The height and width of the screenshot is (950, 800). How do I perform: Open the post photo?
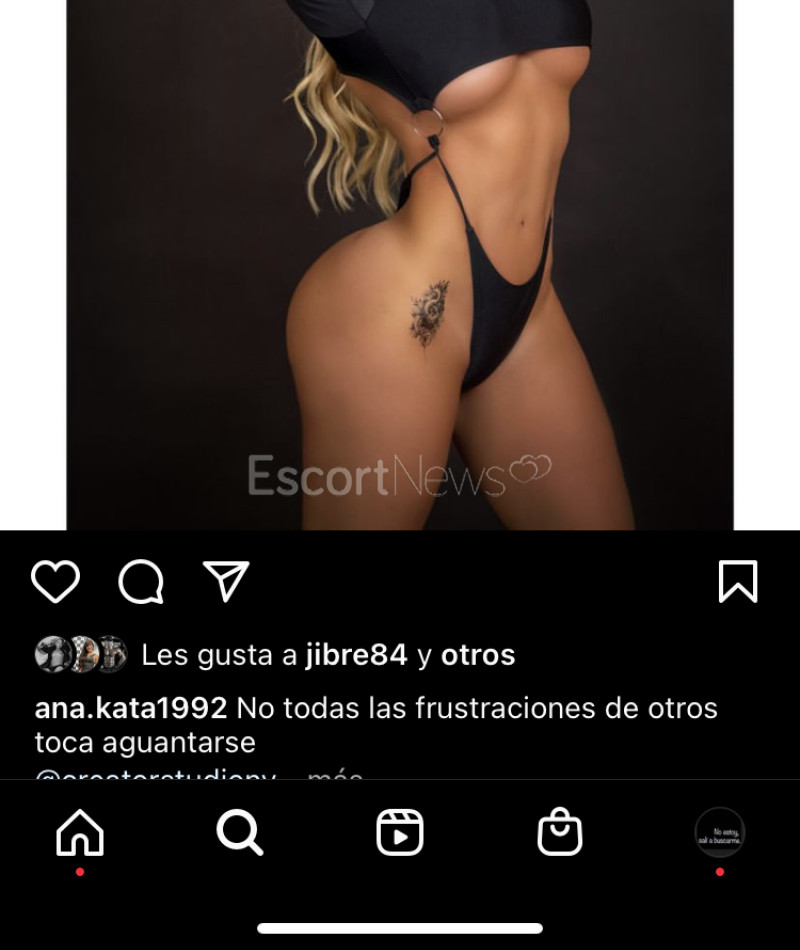pyautogui.click(x=400, y=260)
